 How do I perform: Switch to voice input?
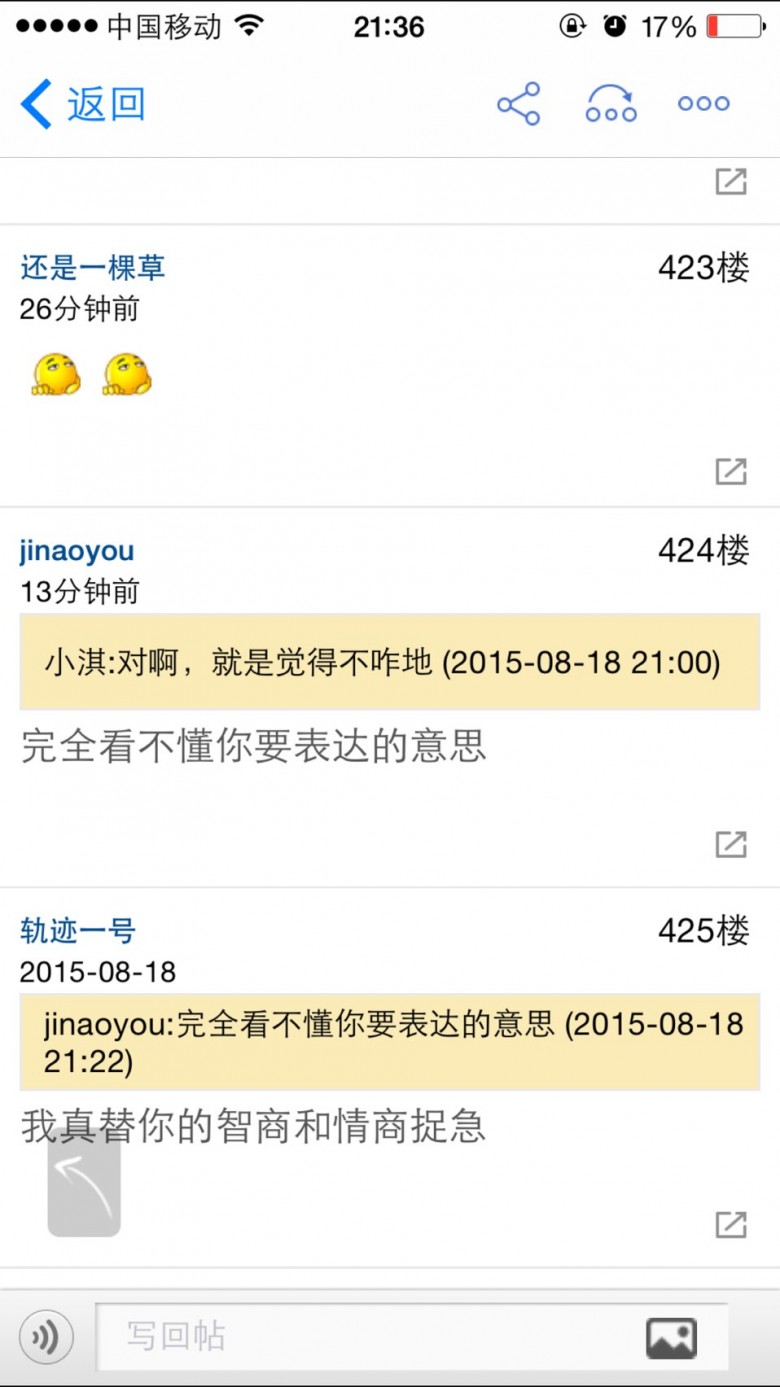click(46, 1337)
